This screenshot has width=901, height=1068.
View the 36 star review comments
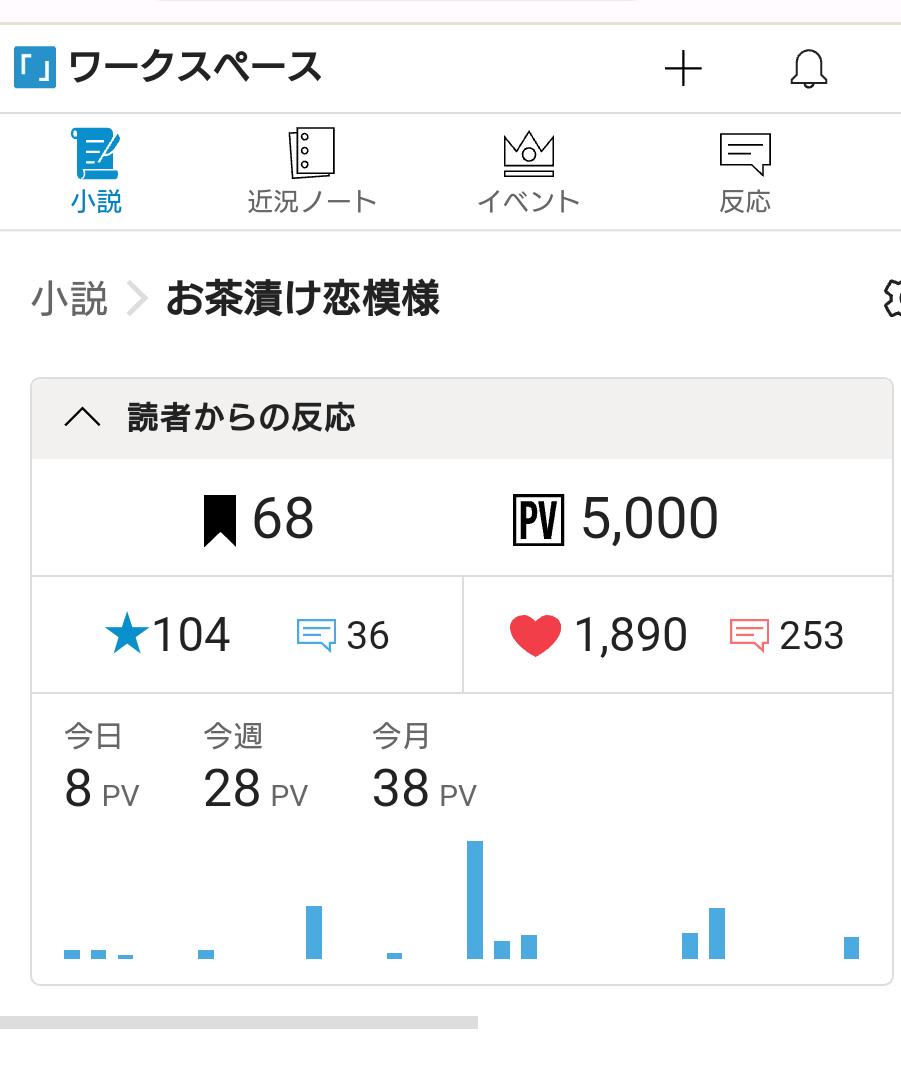pyautogui.click(x=343, y=635)
